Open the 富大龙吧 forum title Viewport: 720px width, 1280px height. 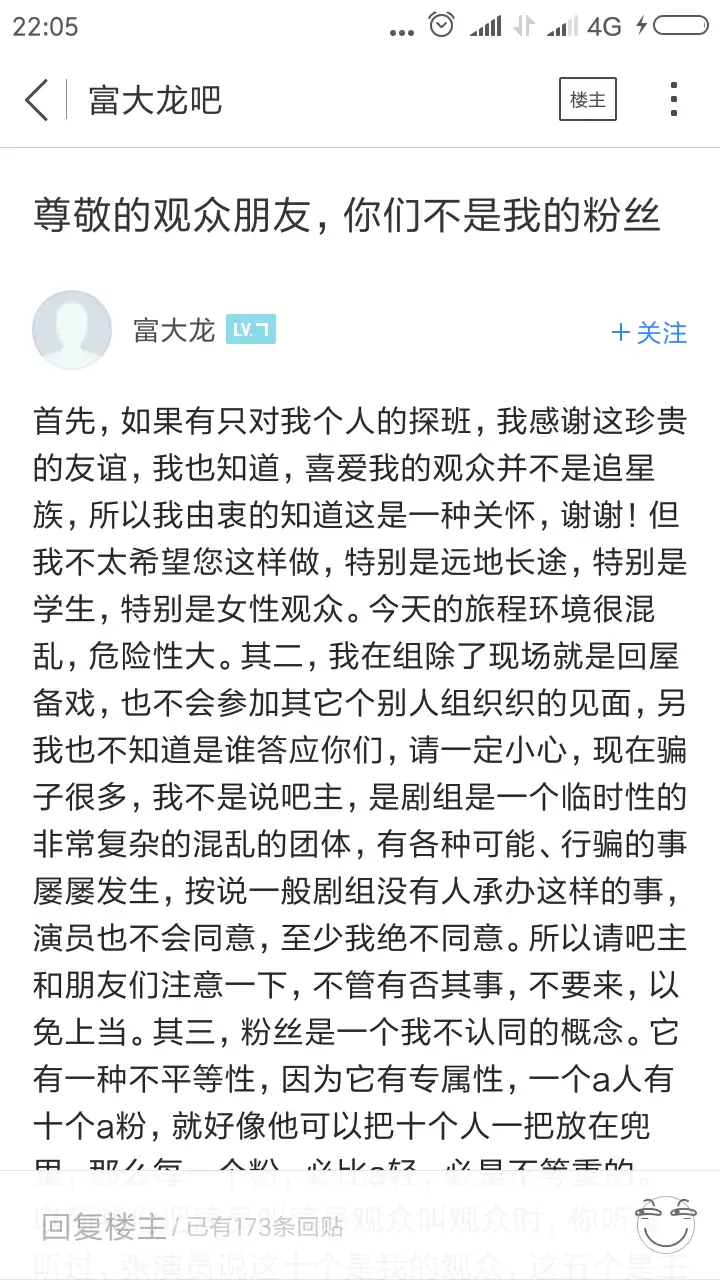pos(155,100)
